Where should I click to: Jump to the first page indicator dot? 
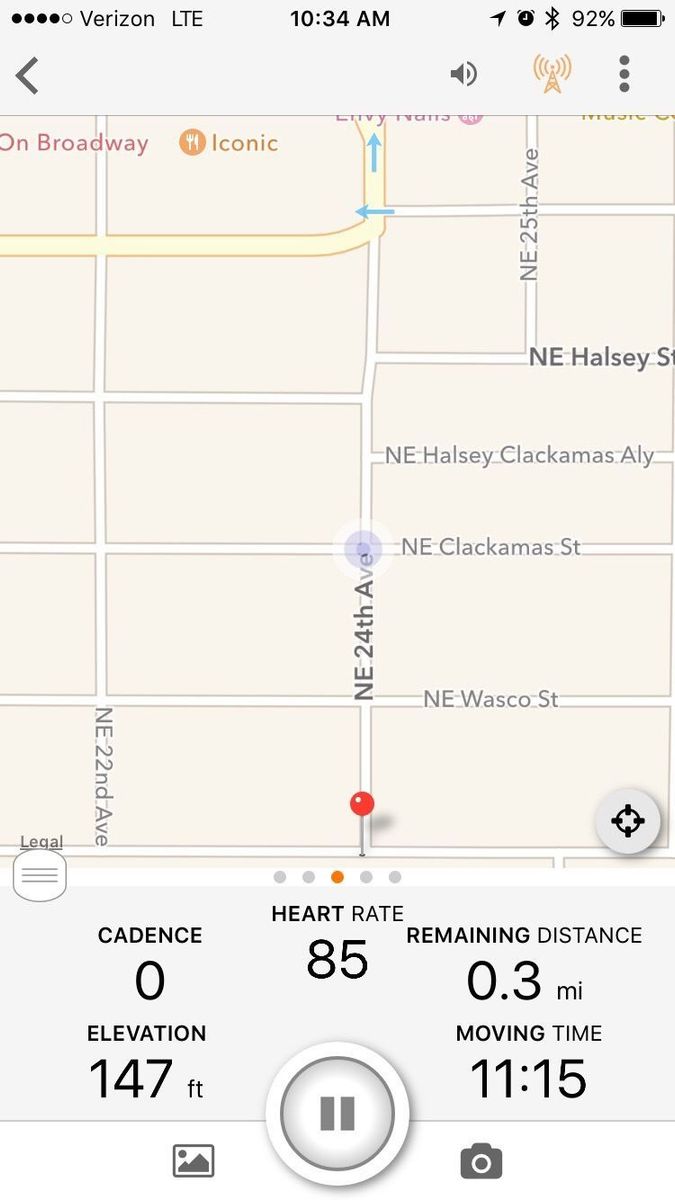coord(280,877)
